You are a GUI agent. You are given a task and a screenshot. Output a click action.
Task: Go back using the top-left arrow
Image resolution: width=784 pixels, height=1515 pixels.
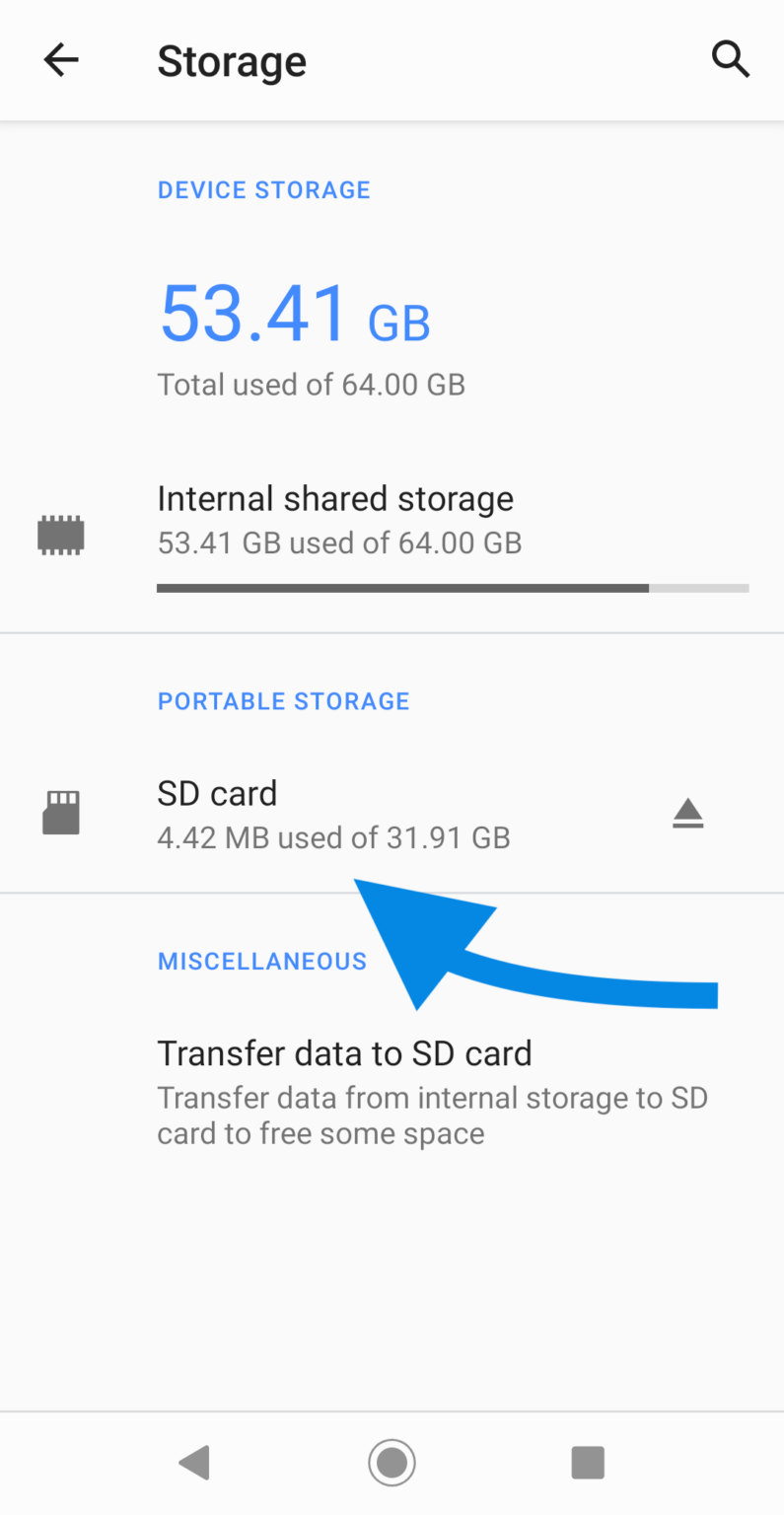[x=61, y=61]
